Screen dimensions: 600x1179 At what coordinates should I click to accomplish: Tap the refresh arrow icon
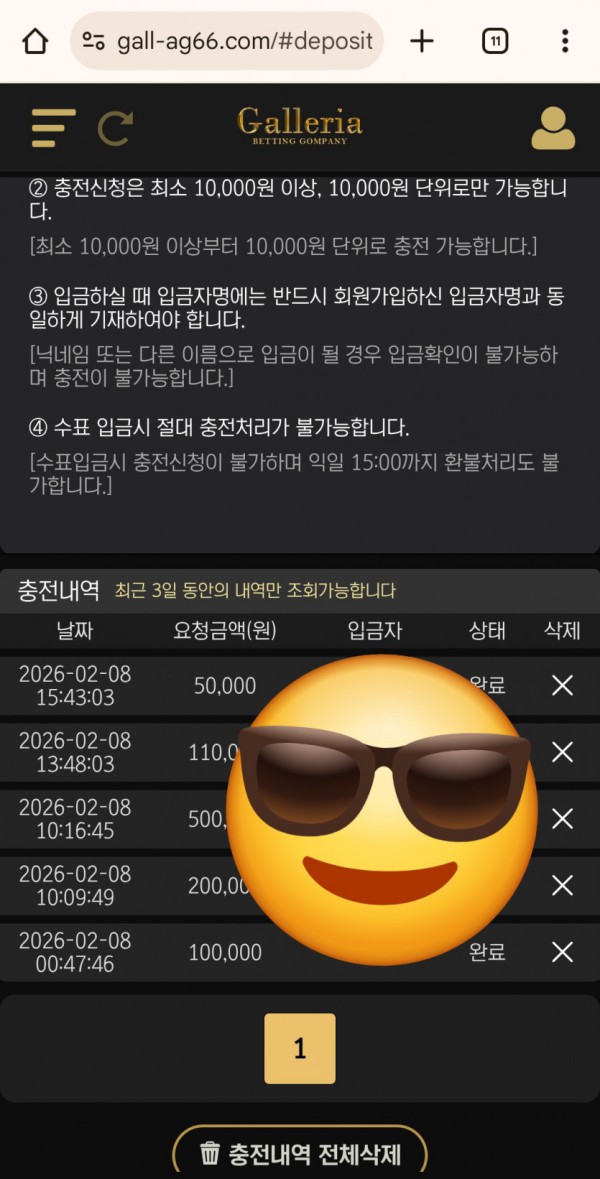116,128
